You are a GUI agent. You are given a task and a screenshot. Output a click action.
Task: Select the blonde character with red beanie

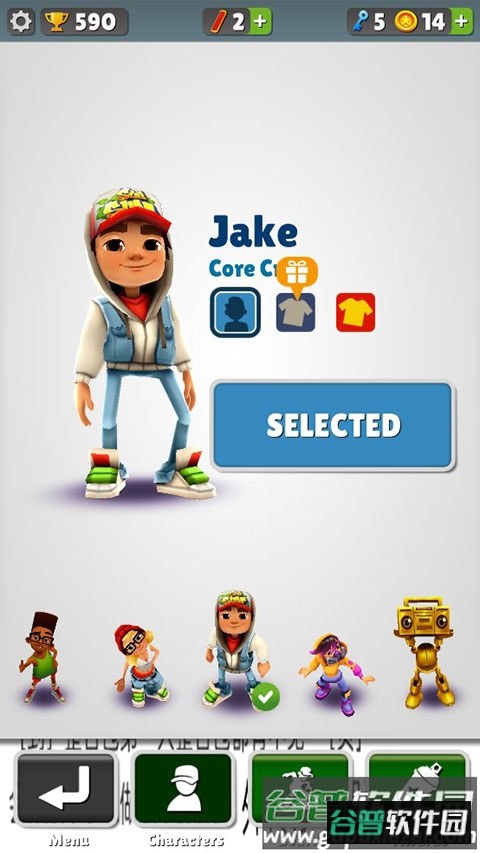tap(139, 663)
